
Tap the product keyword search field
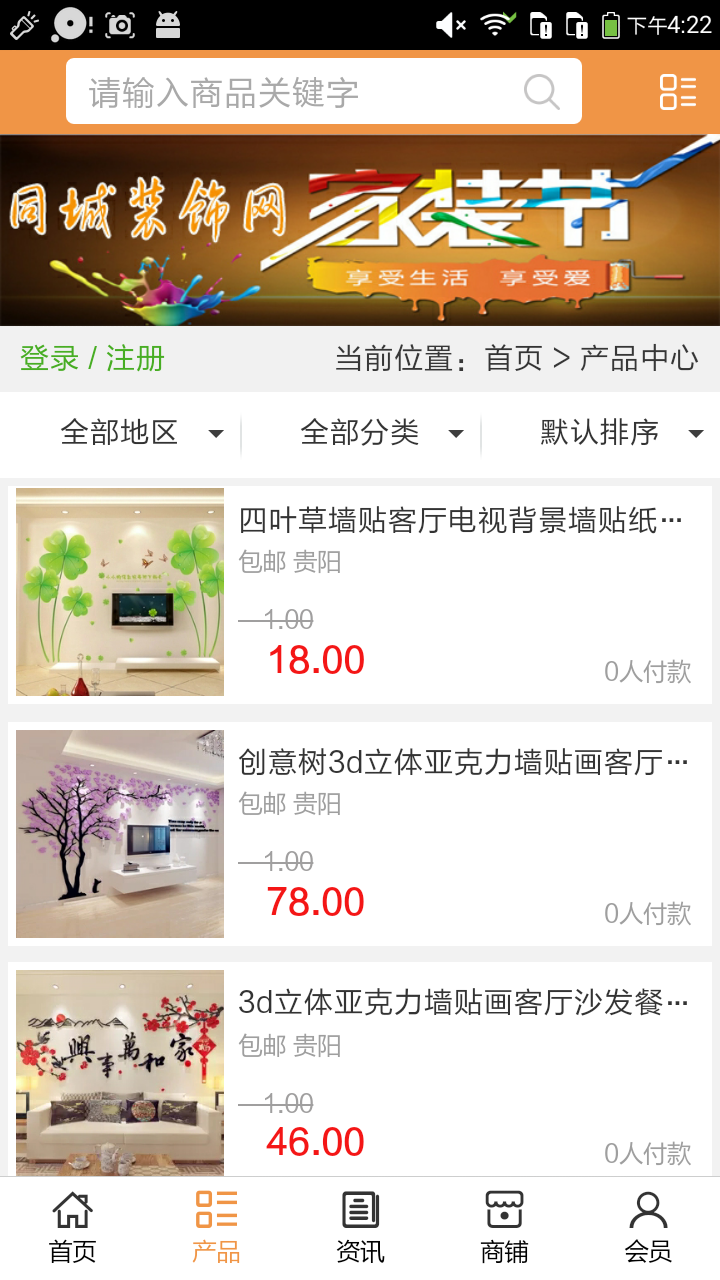pyautogui.click(x=300, y=92)
